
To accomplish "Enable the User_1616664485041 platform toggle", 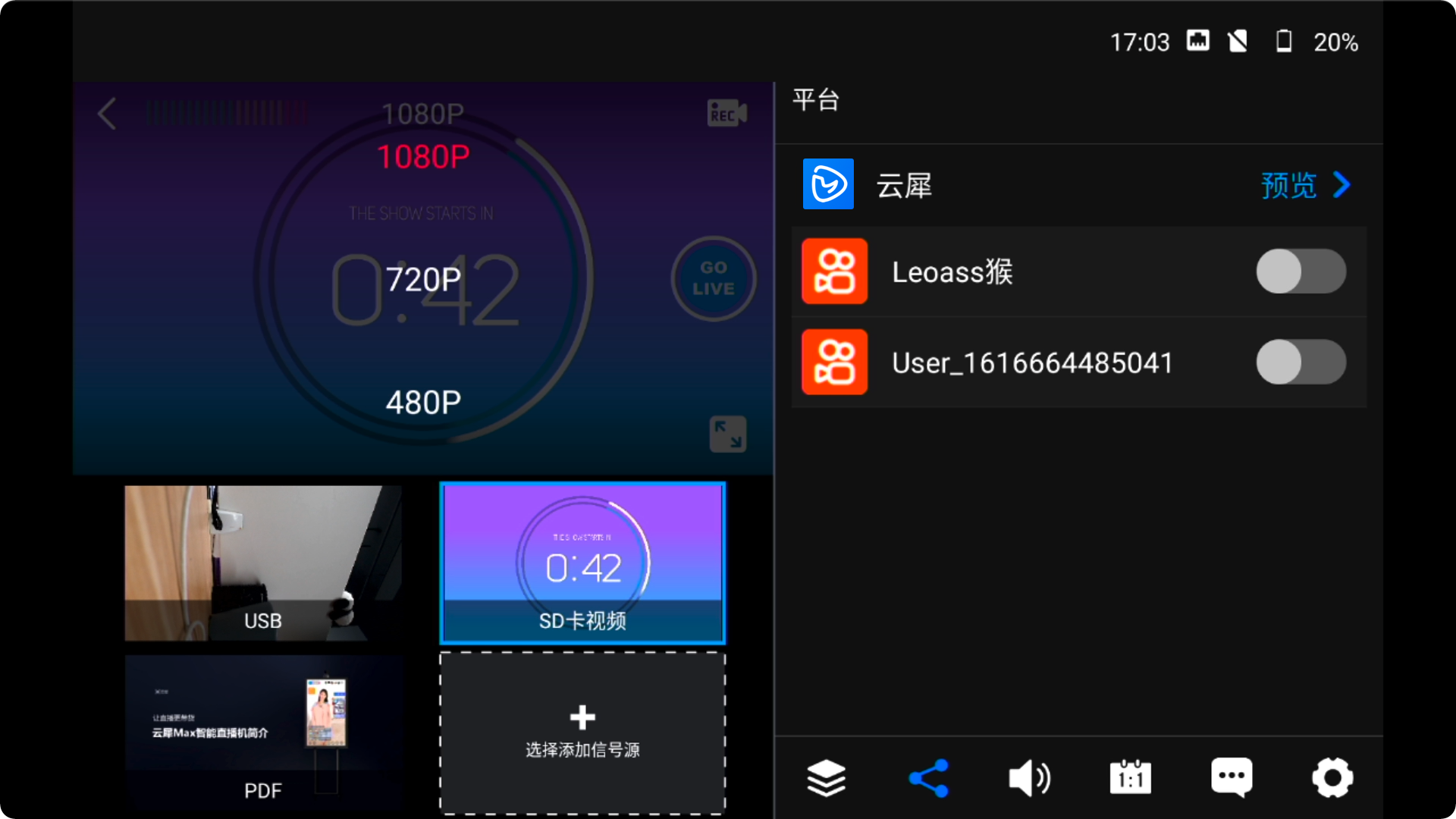I will click(1301, 362).
